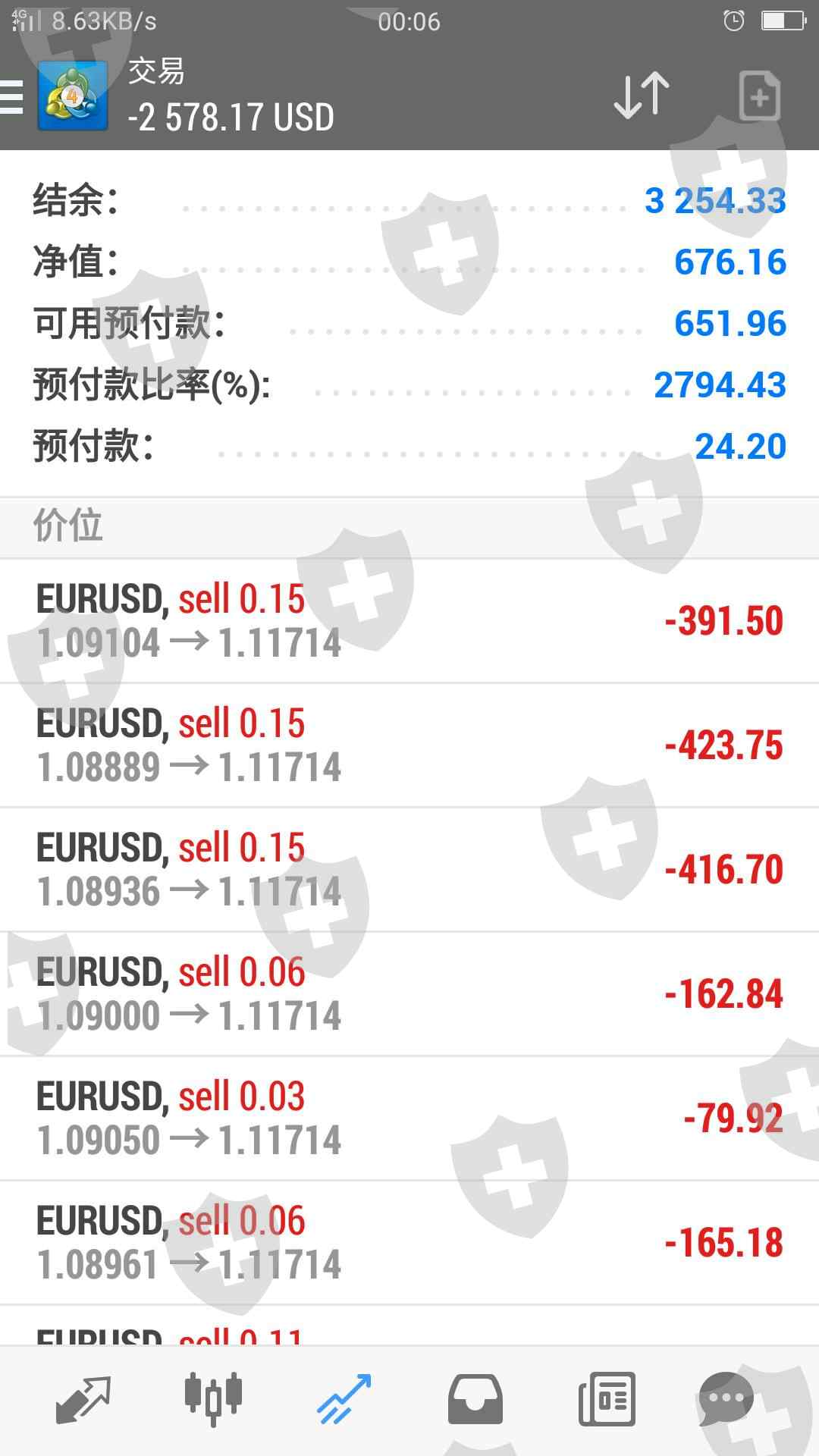Open the Chat messages tab
Image resolution: width=819 pixels, height=1456 pixels.
coord(726,1399)
